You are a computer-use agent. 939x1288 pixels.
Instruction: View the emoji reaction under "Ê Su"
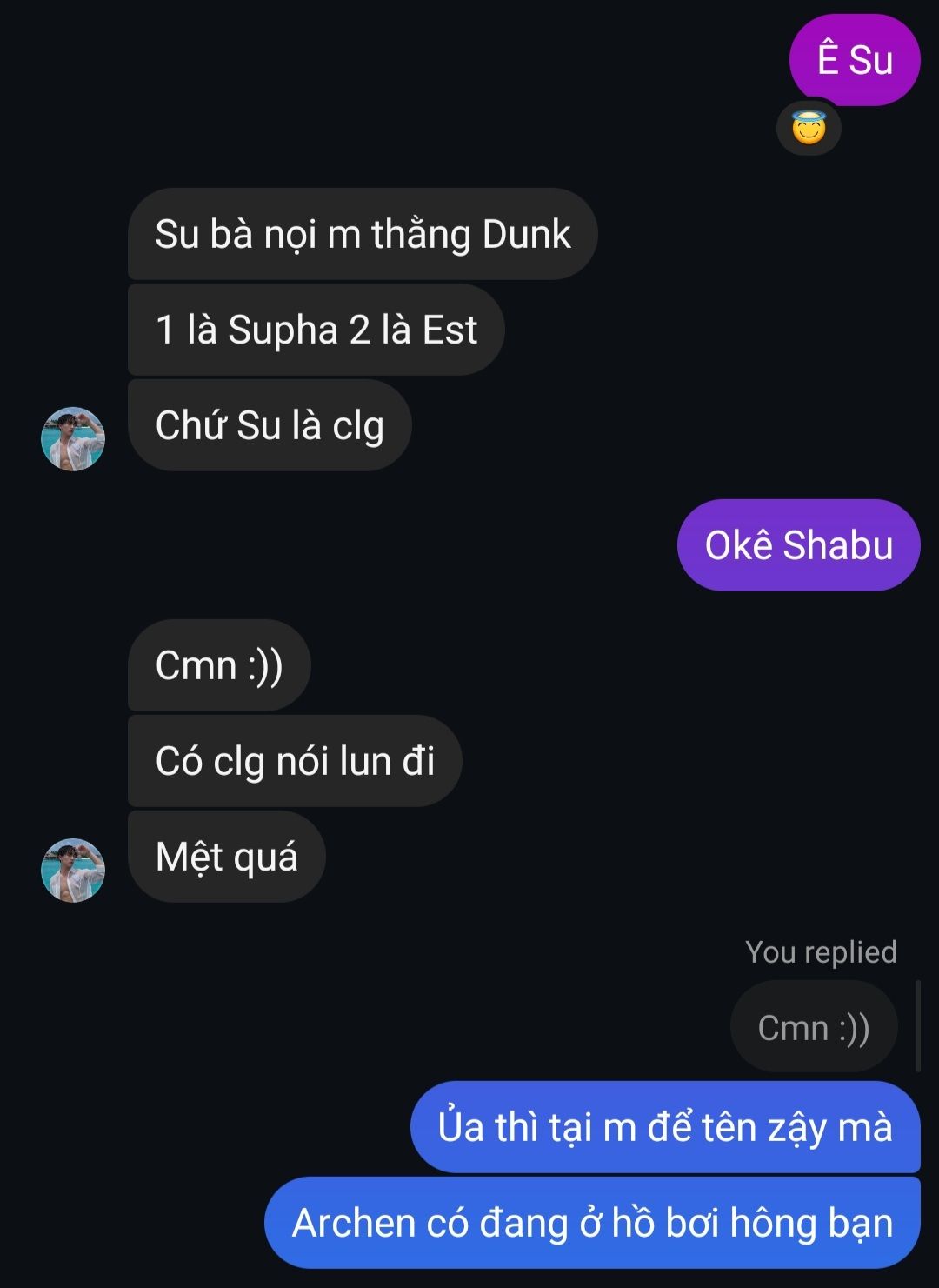point(808,129)
